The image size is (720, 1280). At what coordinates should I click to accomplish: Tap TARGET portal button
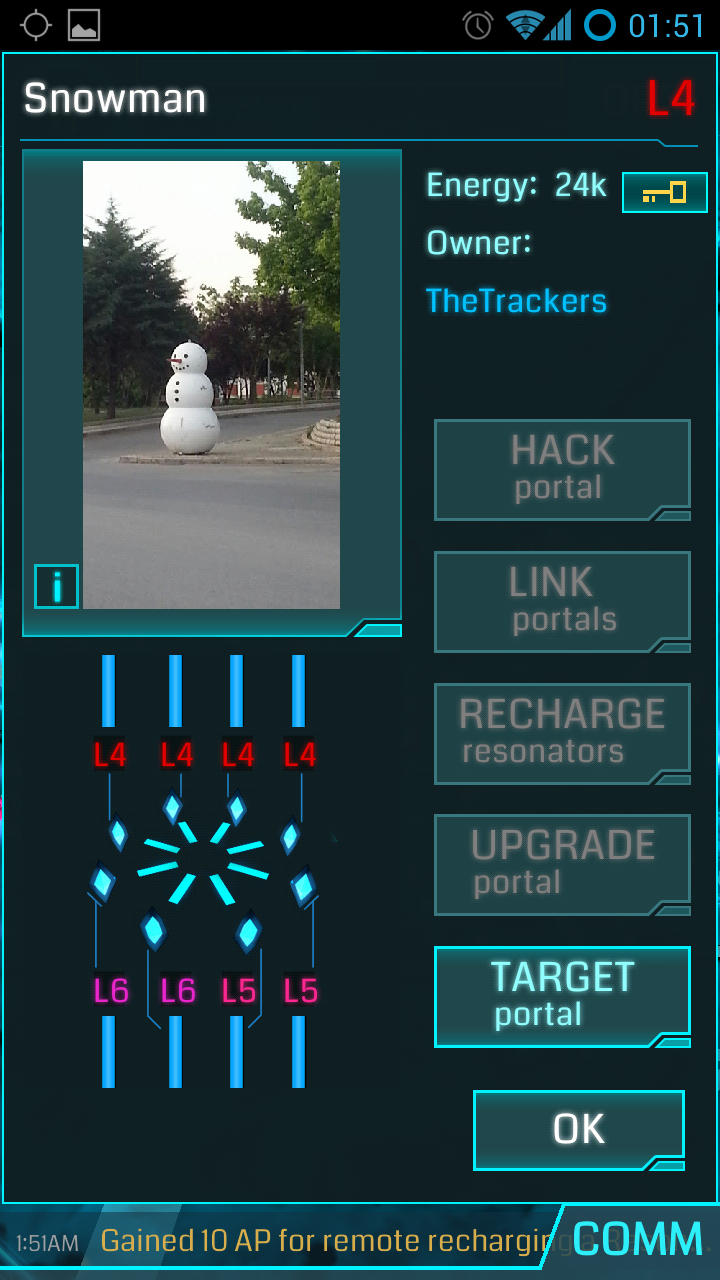click(x=561, y=996)
